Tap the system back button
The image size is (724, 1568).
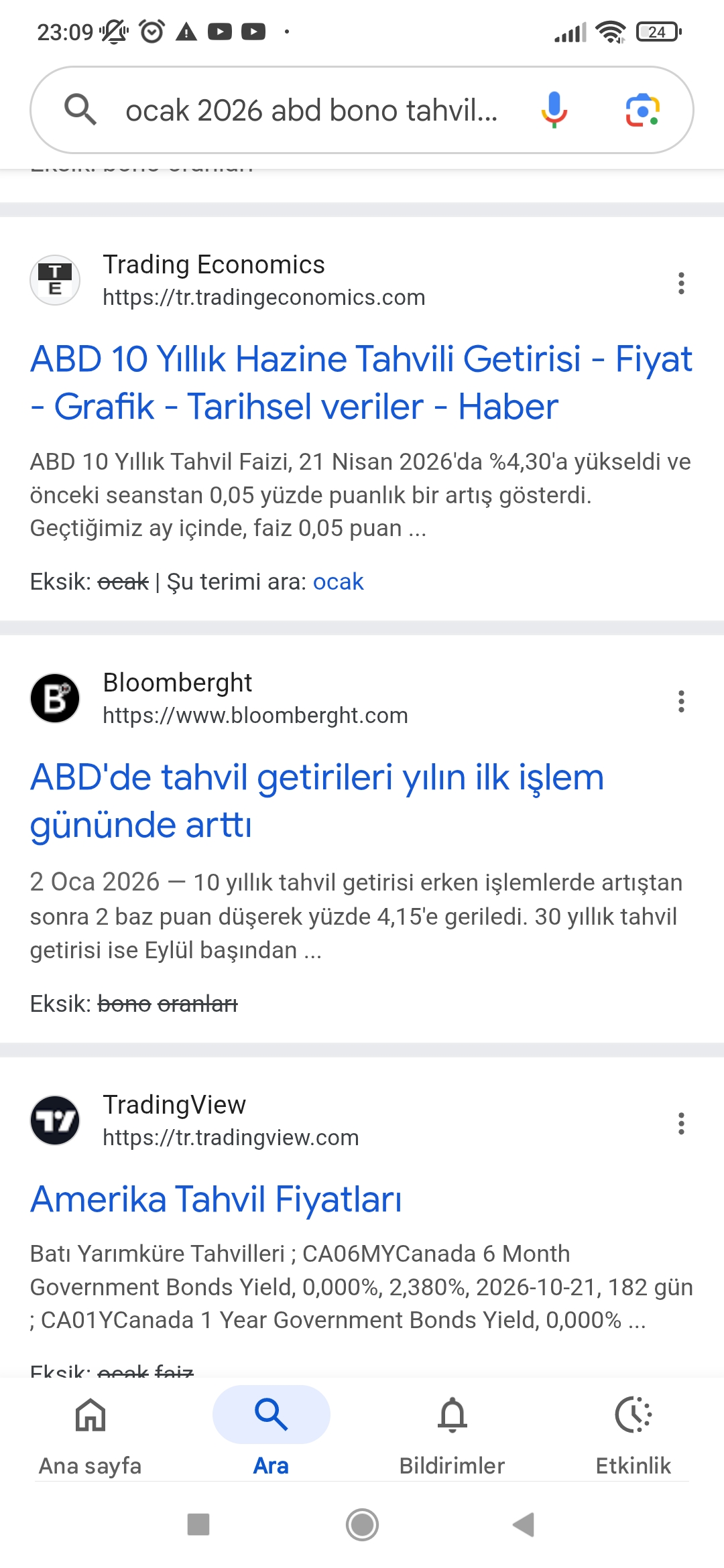524,1524
